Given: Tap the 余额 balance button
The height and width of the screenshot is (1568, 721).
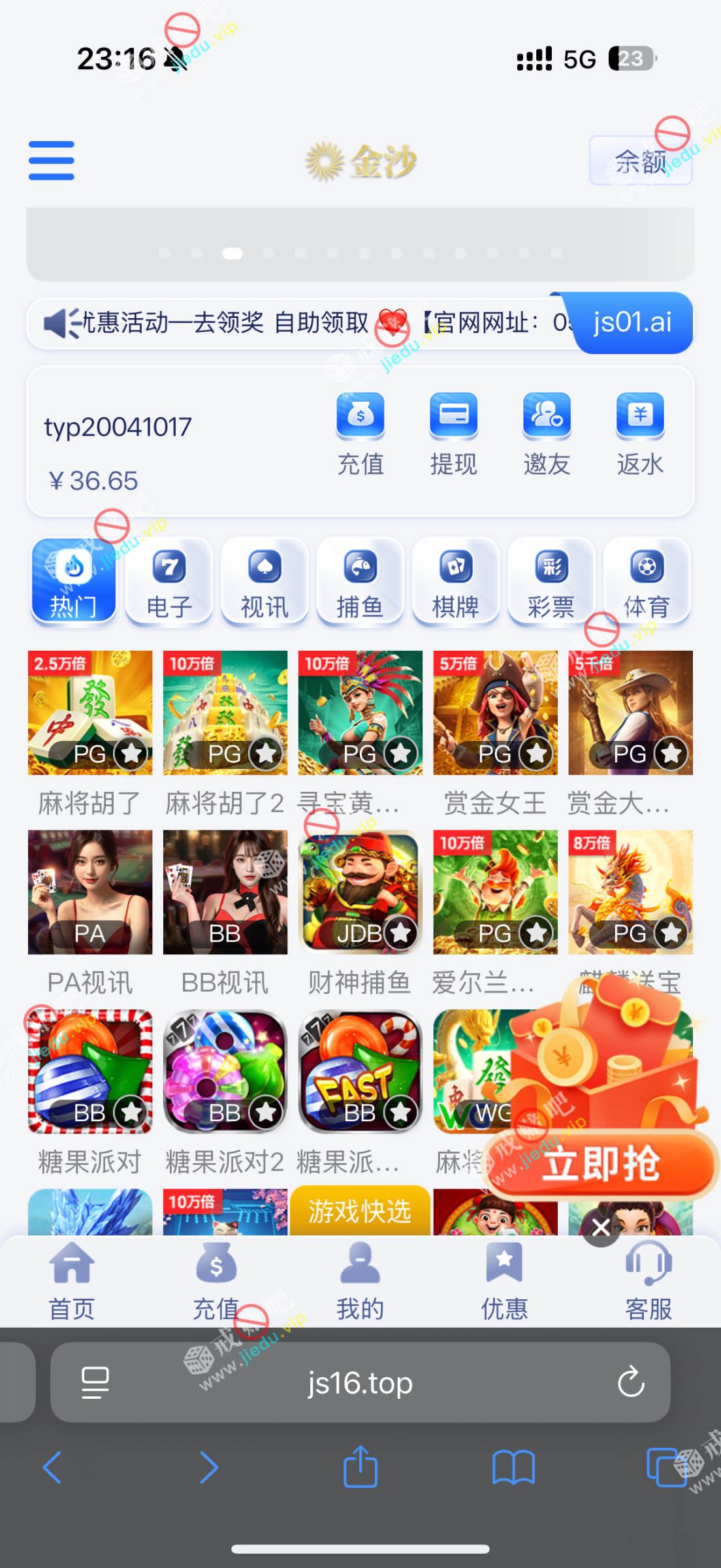Looking at the screenshot, I should [x=640, y=161].
